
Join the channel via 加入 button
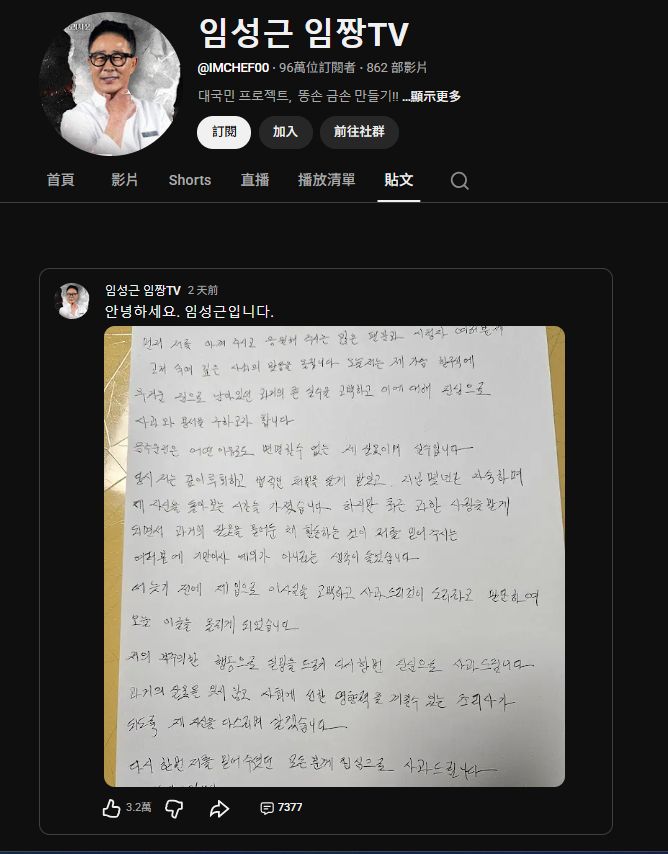pos(285,132)
